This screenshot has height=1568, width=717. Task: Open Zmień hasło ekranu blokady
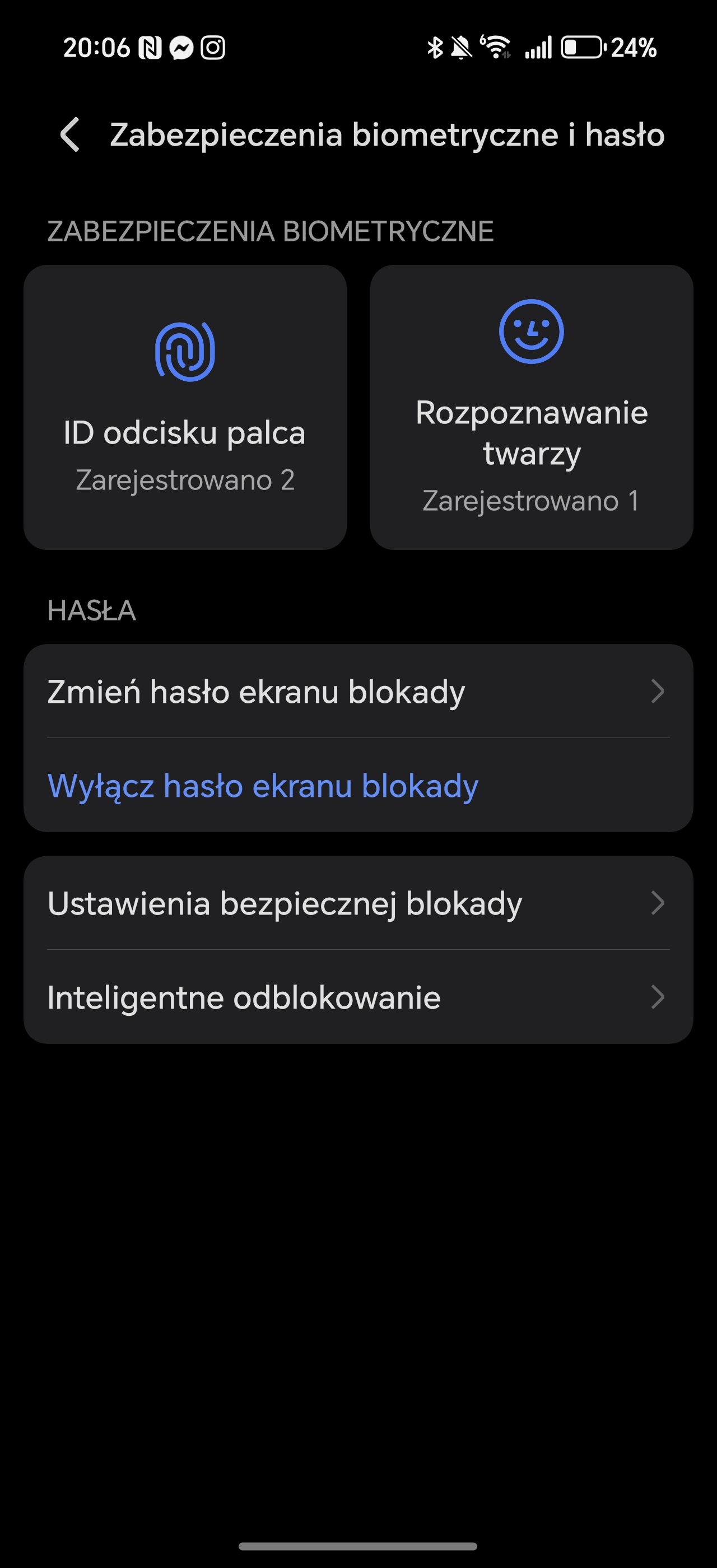coord(358,692)
